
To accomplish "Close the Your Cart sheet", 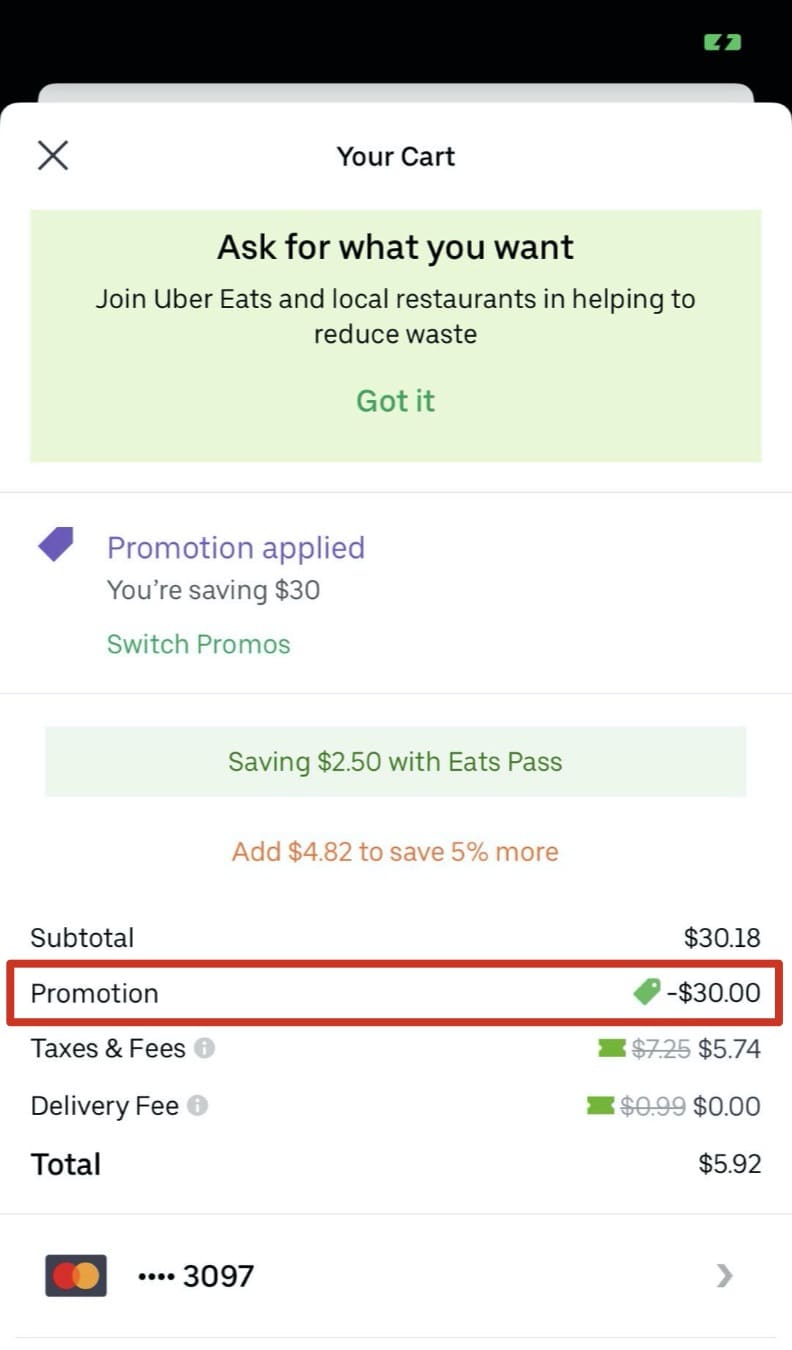I will point(52,155).
